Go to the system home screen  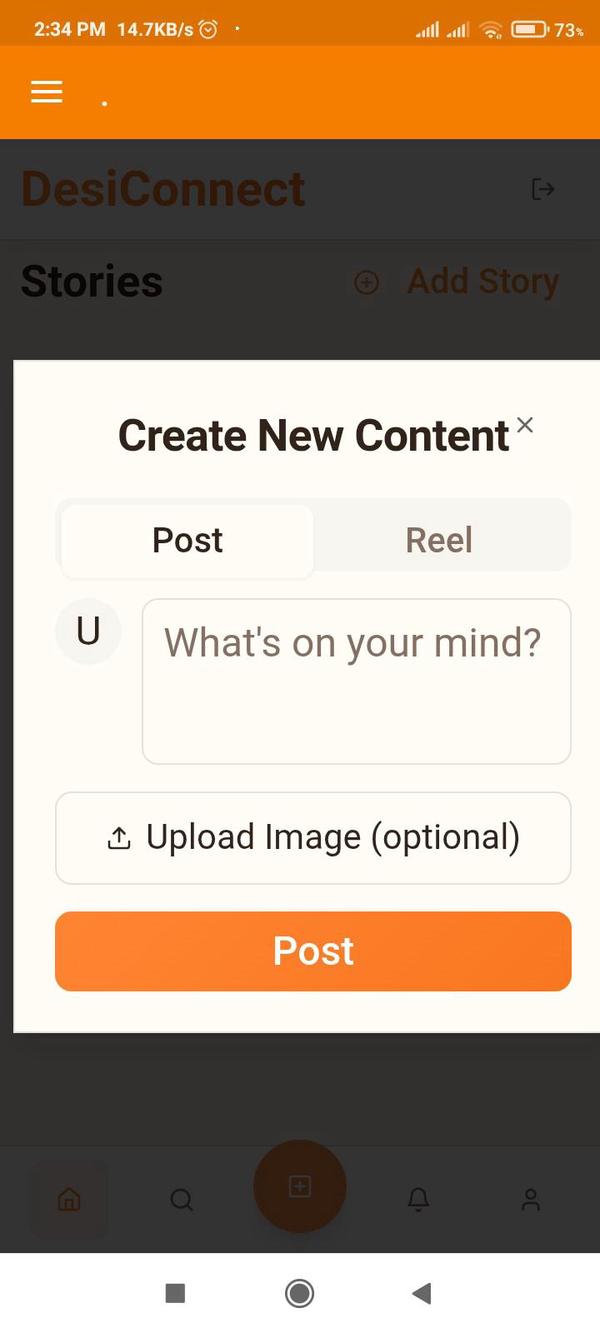[299, 1294]
